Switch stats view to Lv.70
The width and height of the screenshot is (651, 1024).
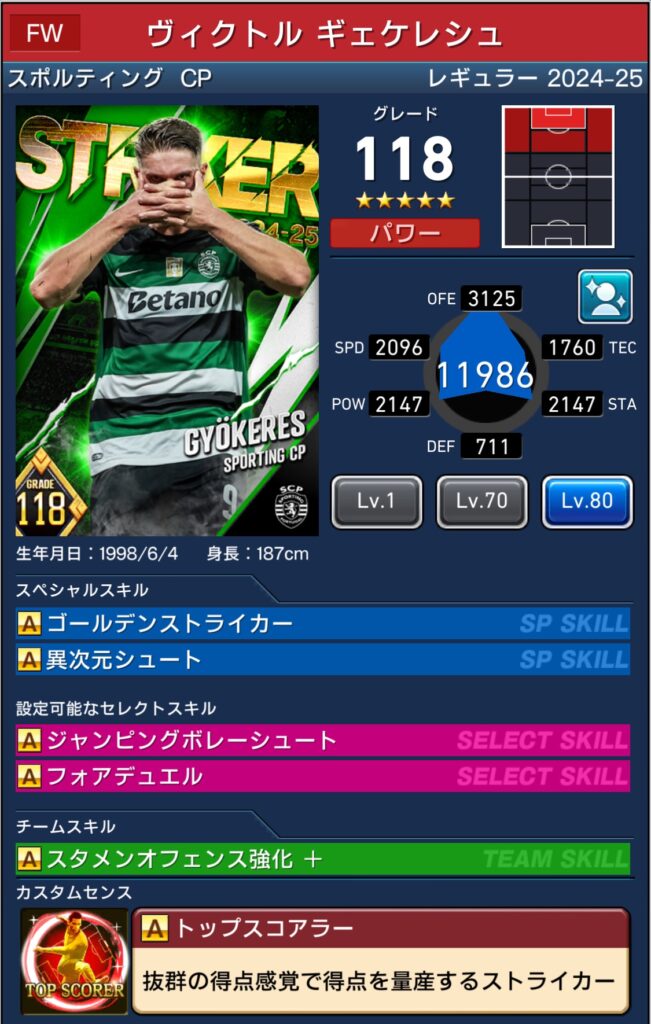pos(482,502)
